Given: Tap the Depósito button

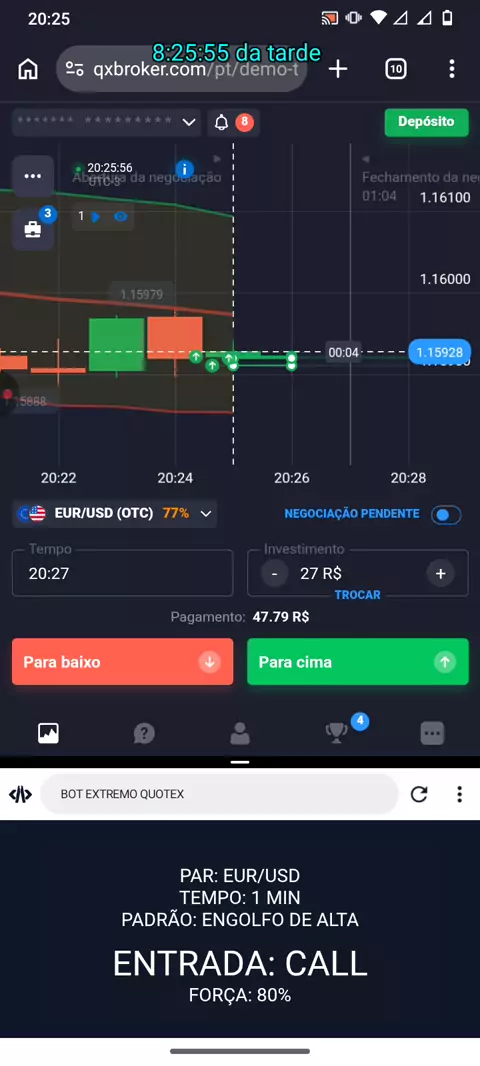Looking at the screenshot, I should coord(426,122).
